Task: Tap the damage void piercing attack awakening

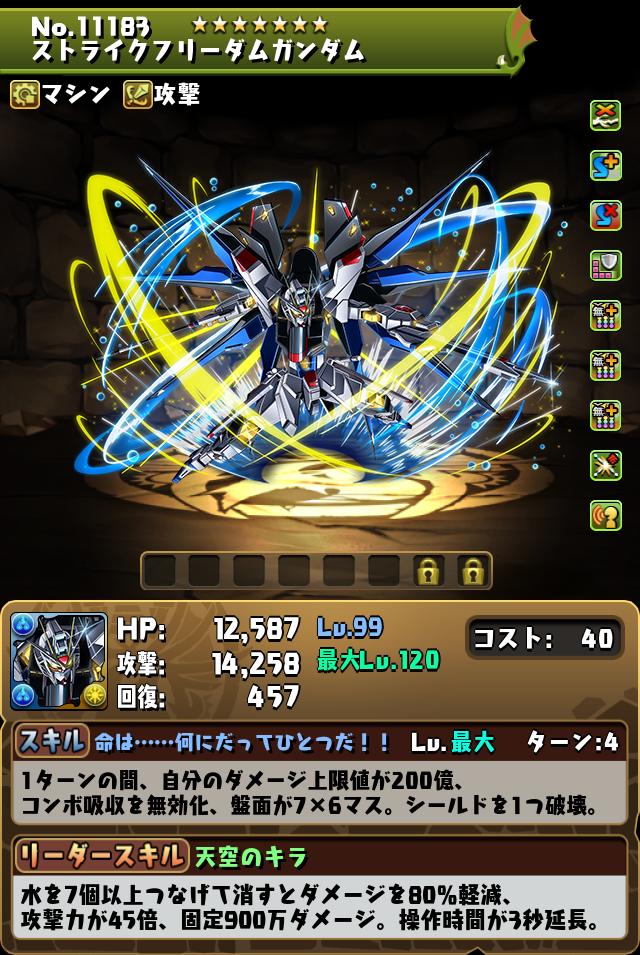Action: 605,465
